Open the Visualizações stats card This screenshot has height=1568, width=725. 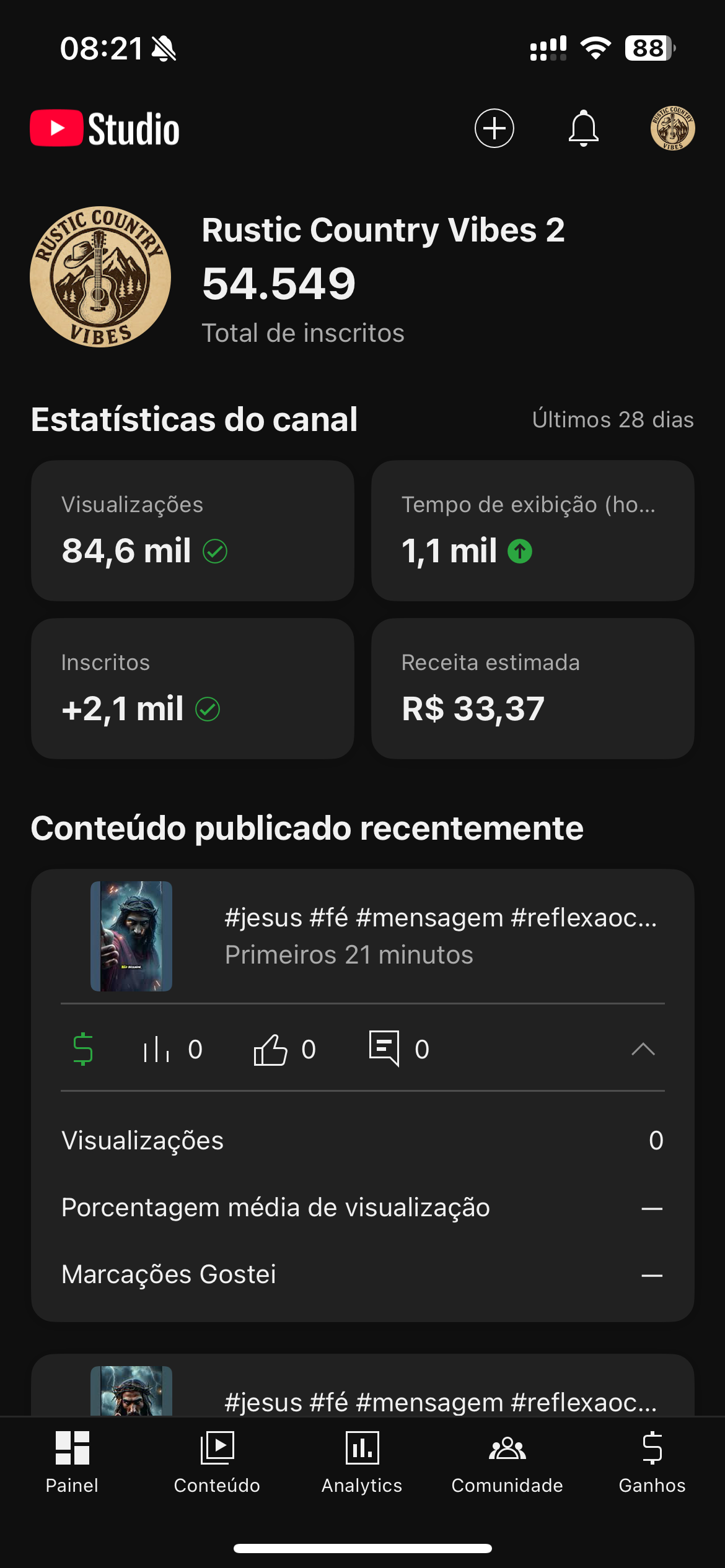[193, 530]
